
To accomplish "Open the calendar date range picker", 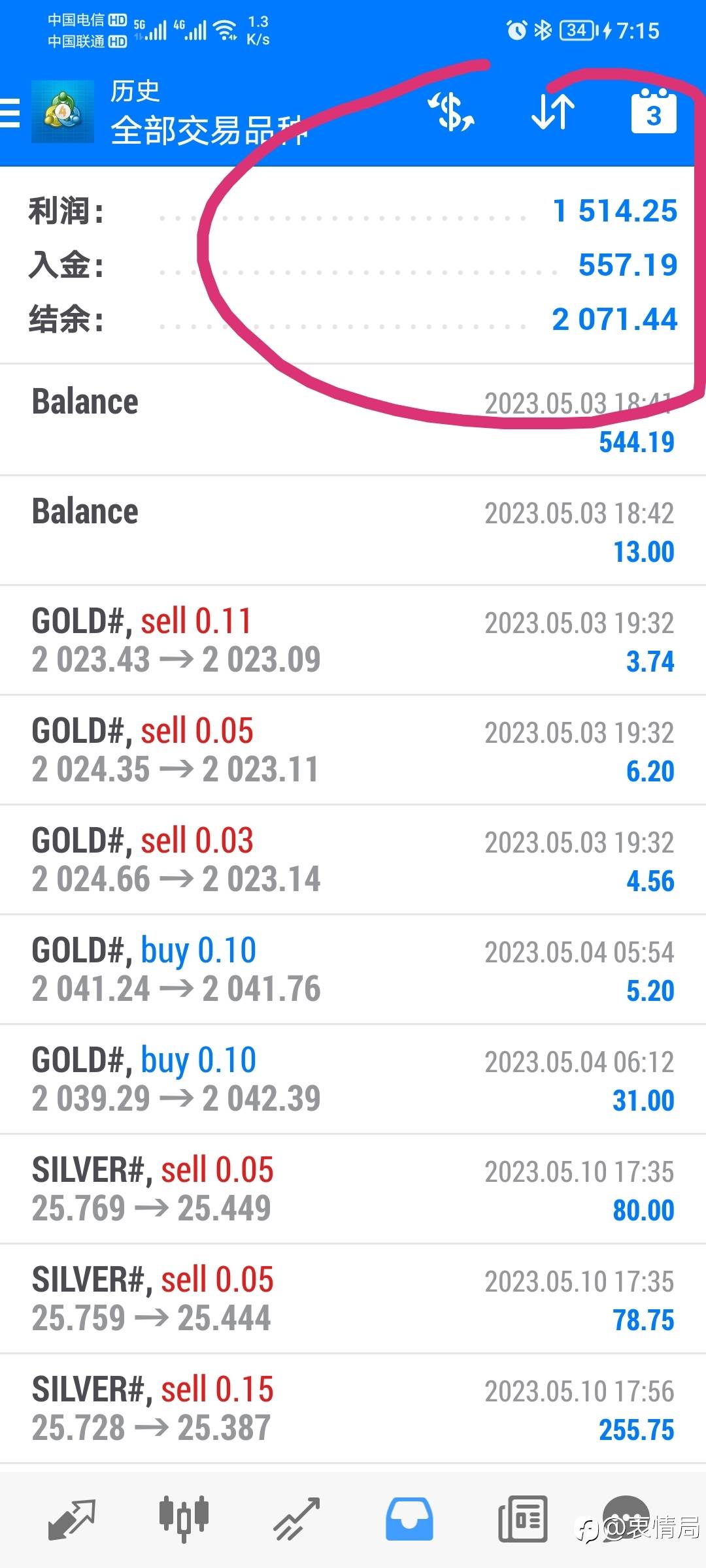I will click(x=654, y=112).
